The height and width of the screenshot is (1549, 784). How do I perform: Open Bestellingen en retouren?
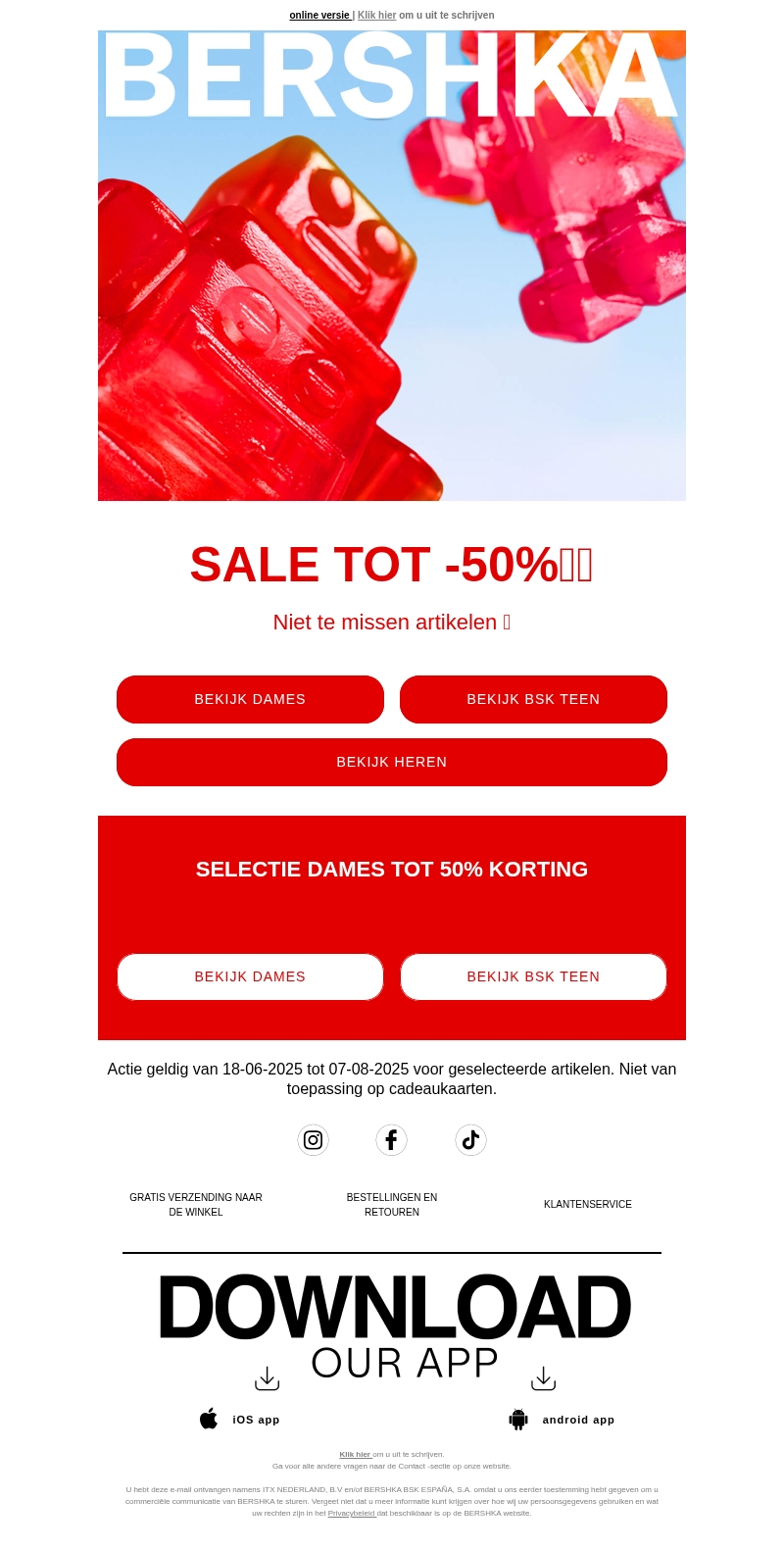point(392,1204)
